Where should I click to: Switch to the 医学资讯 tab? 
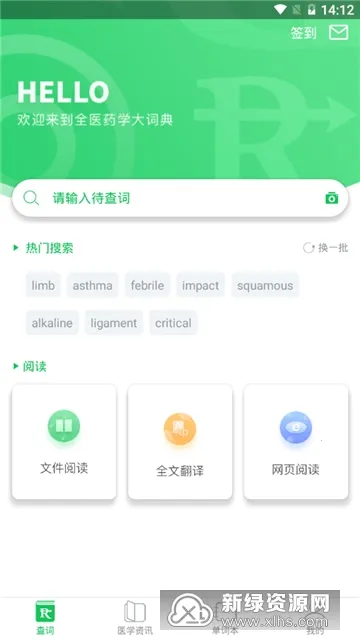pos(135,618)
